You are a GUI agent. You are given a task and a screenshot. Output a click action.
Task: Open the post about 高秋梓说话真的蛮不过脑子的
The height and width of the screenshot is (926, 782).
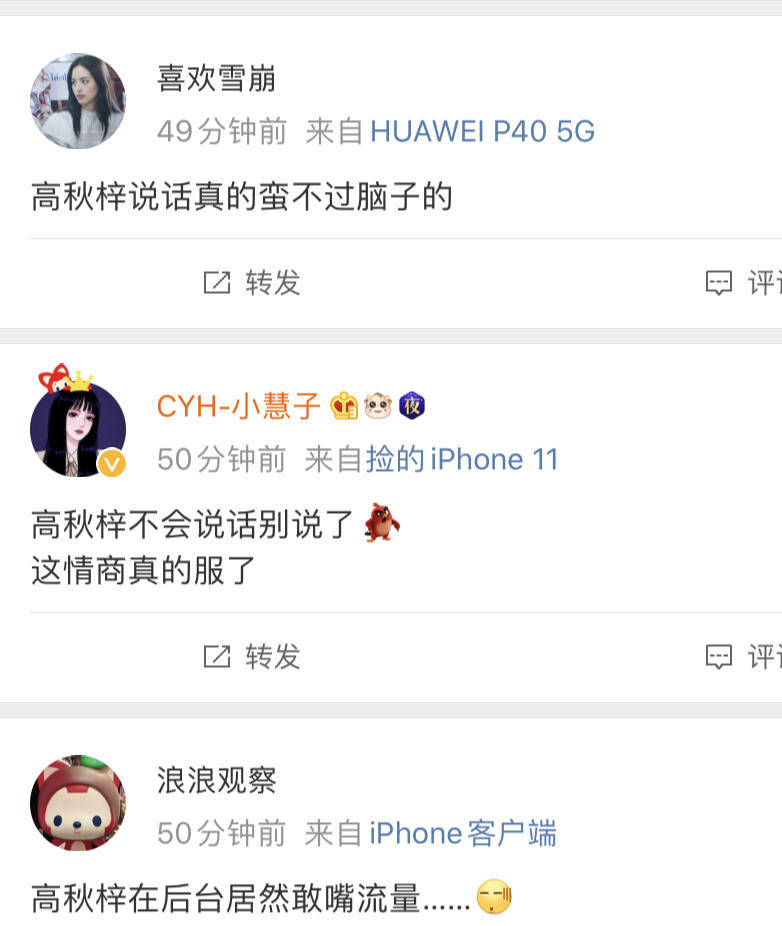coord(242,197)
